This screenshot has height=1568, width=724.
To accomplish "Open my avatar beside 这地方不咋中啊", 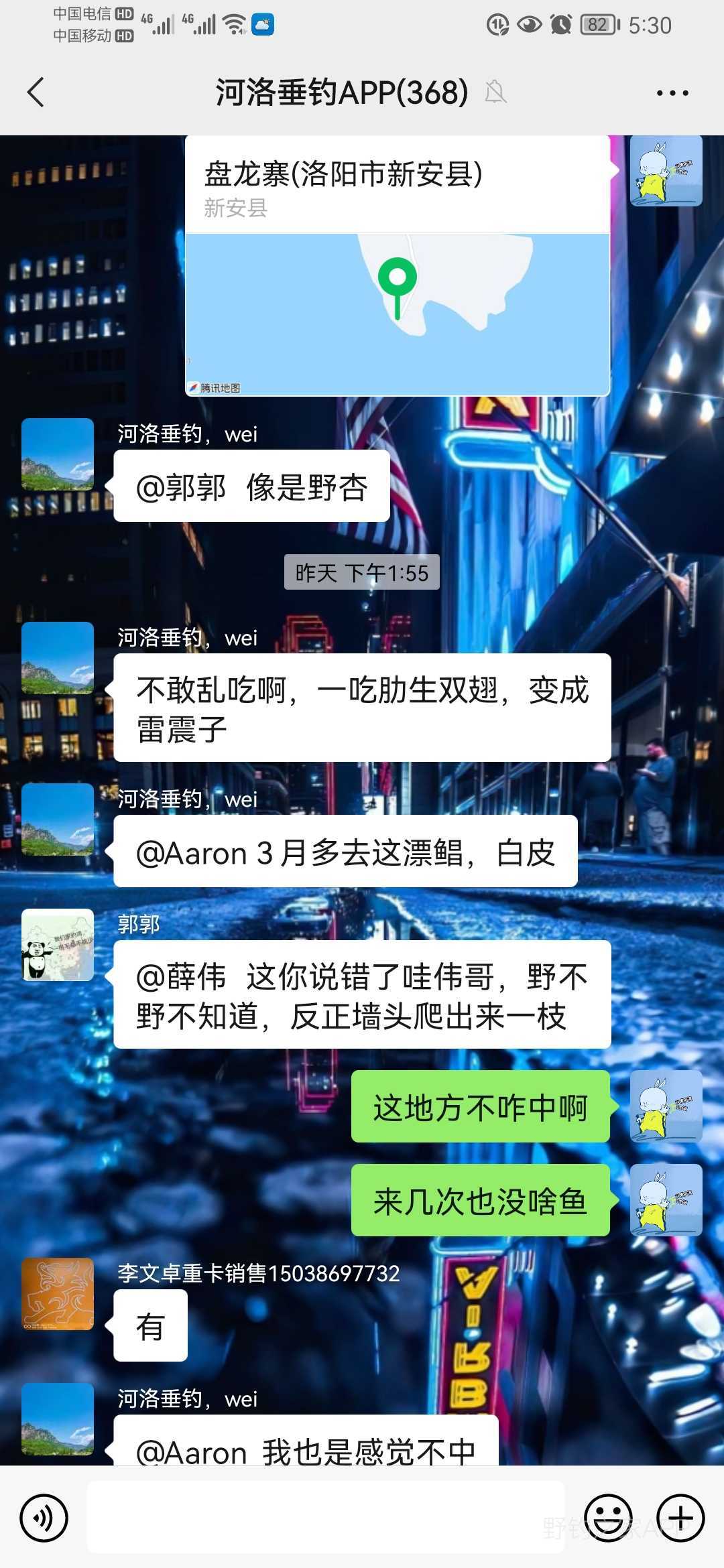I will pos(666,1106).
